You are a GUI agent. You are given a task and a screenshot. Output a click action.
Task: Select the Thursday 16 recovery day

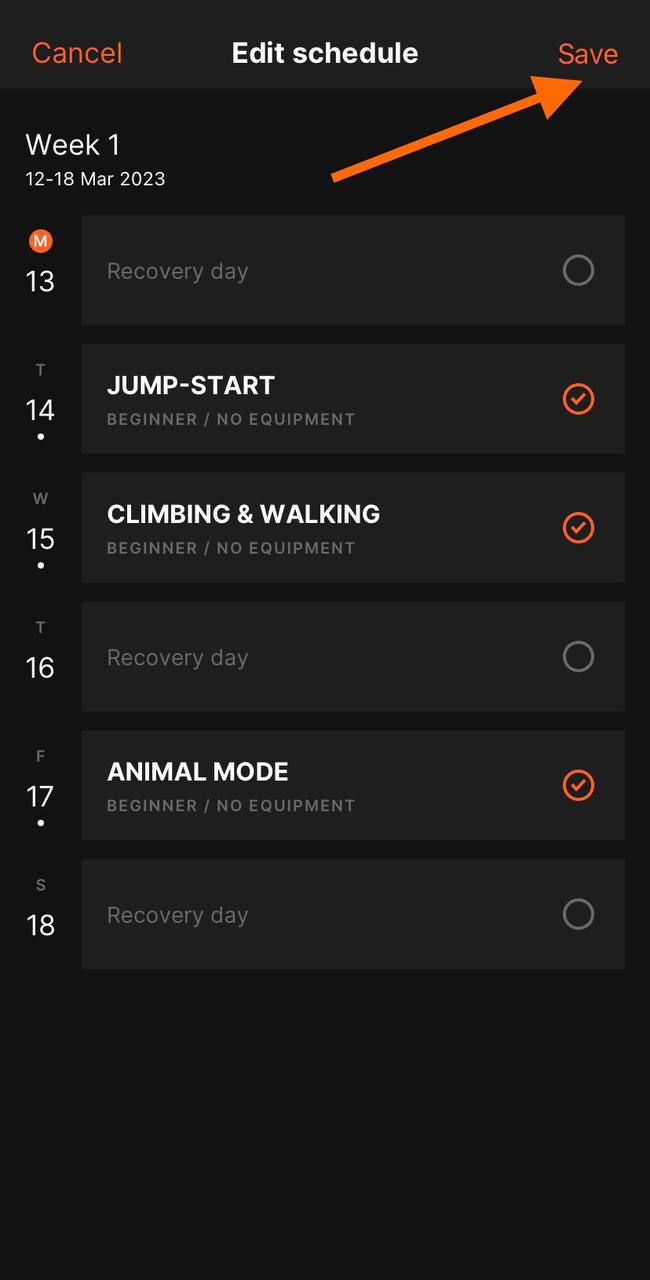tap(578, 657)
